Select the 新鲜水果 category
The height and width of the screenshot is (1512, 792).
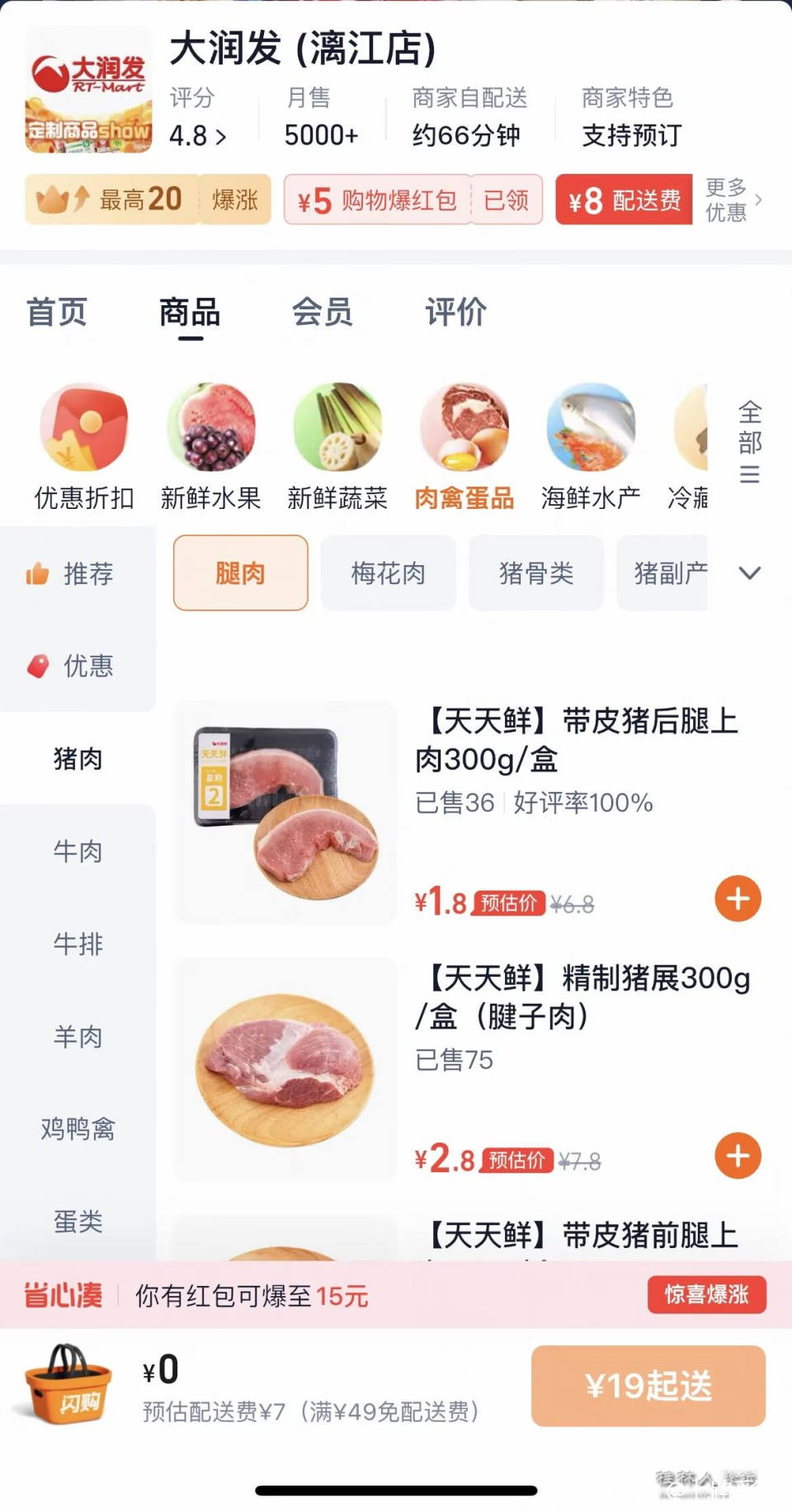(x=210, y=446)
